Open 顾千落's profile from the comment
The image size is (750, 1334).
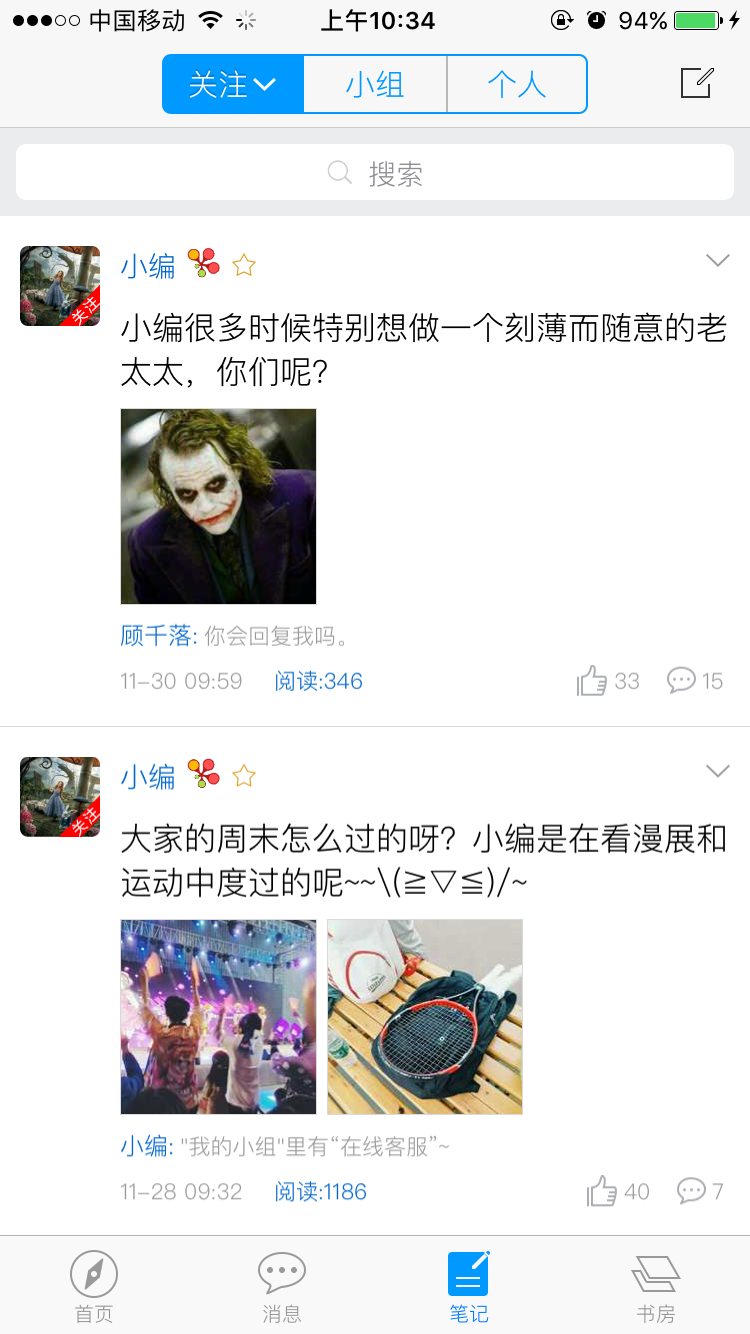tap(156, 636)
